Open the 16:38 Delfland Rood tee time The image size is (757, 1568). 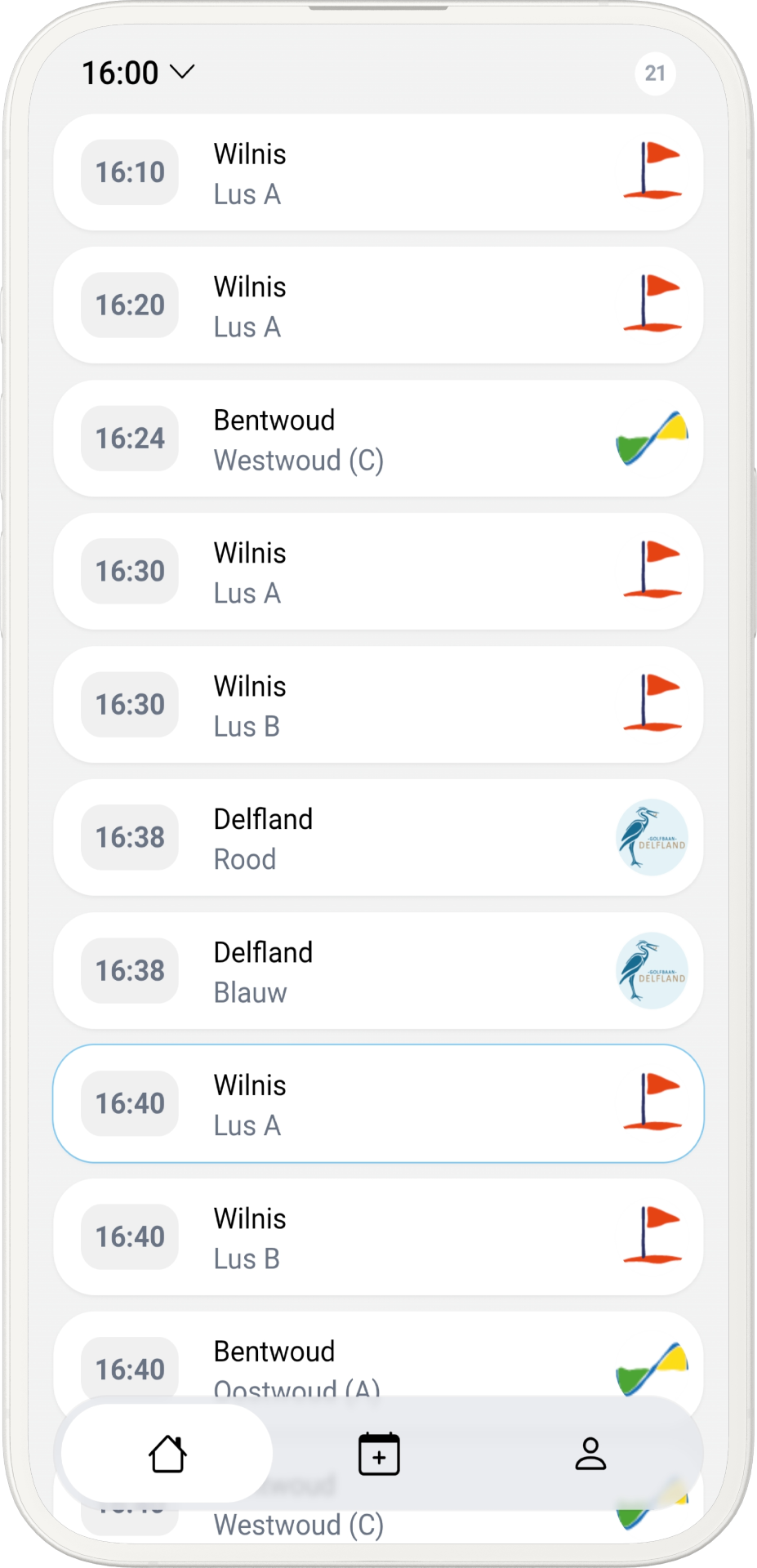378,838
